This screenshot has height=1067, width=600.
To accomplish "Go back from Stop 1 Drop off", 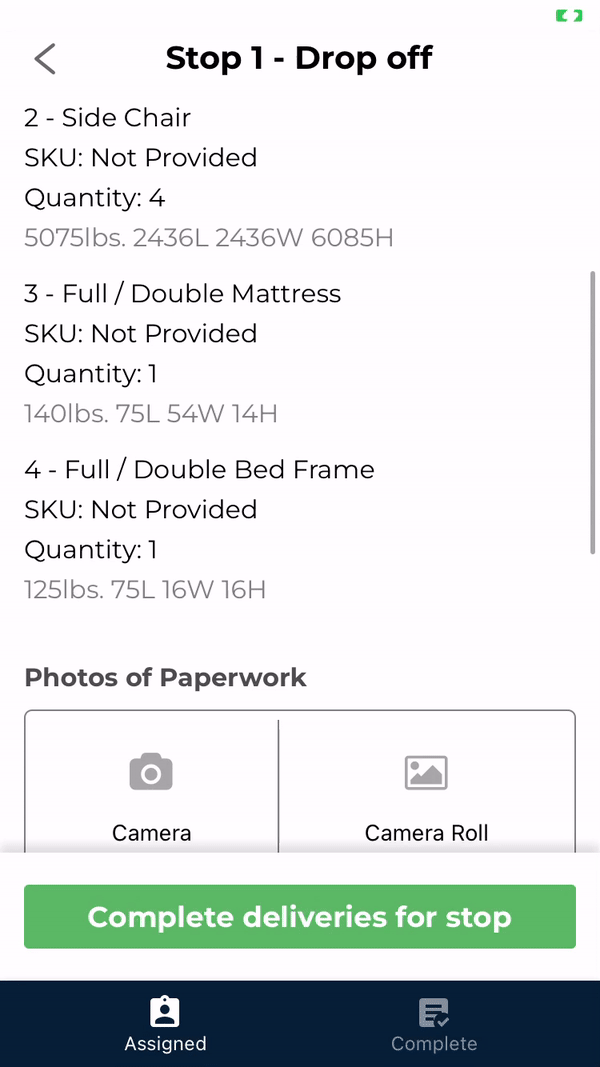I will tap(45, 59).
